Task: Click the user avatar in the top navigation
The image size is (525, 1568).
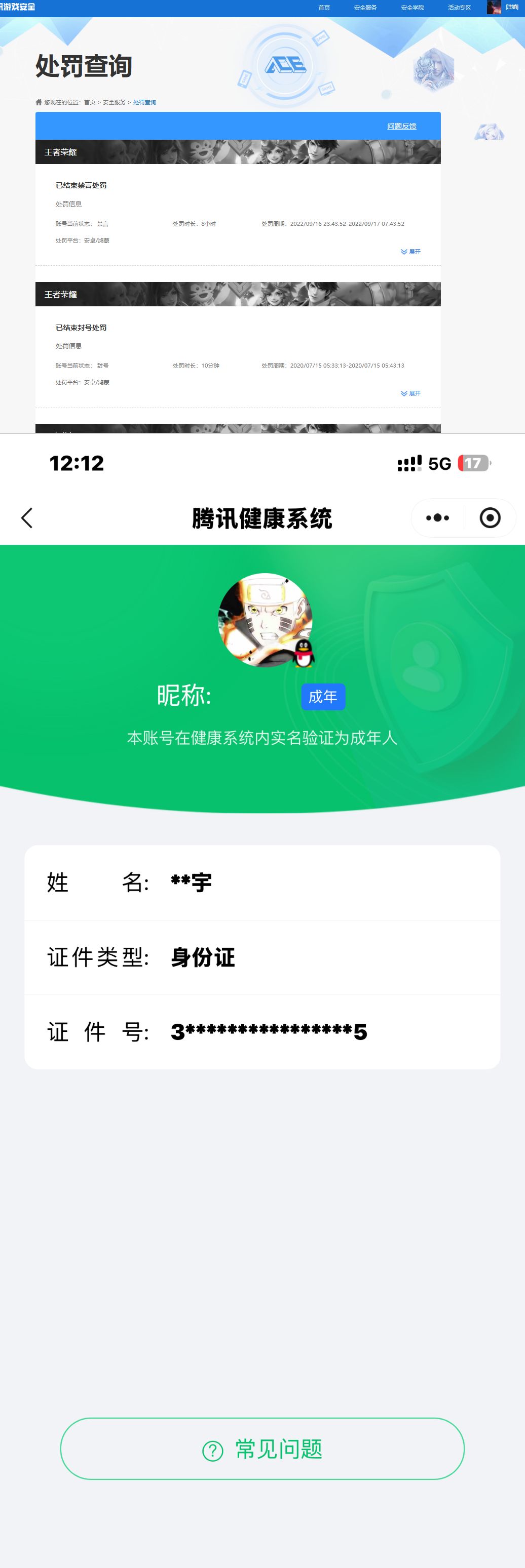Action: tap(494, 7)
